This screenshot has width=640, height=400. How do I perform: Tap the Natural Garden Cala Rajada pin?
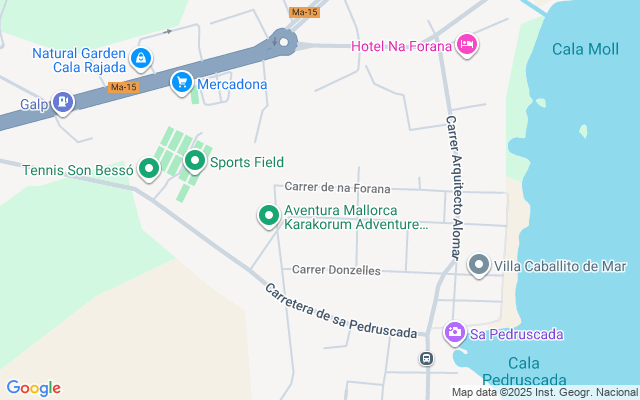pos(142,59)
